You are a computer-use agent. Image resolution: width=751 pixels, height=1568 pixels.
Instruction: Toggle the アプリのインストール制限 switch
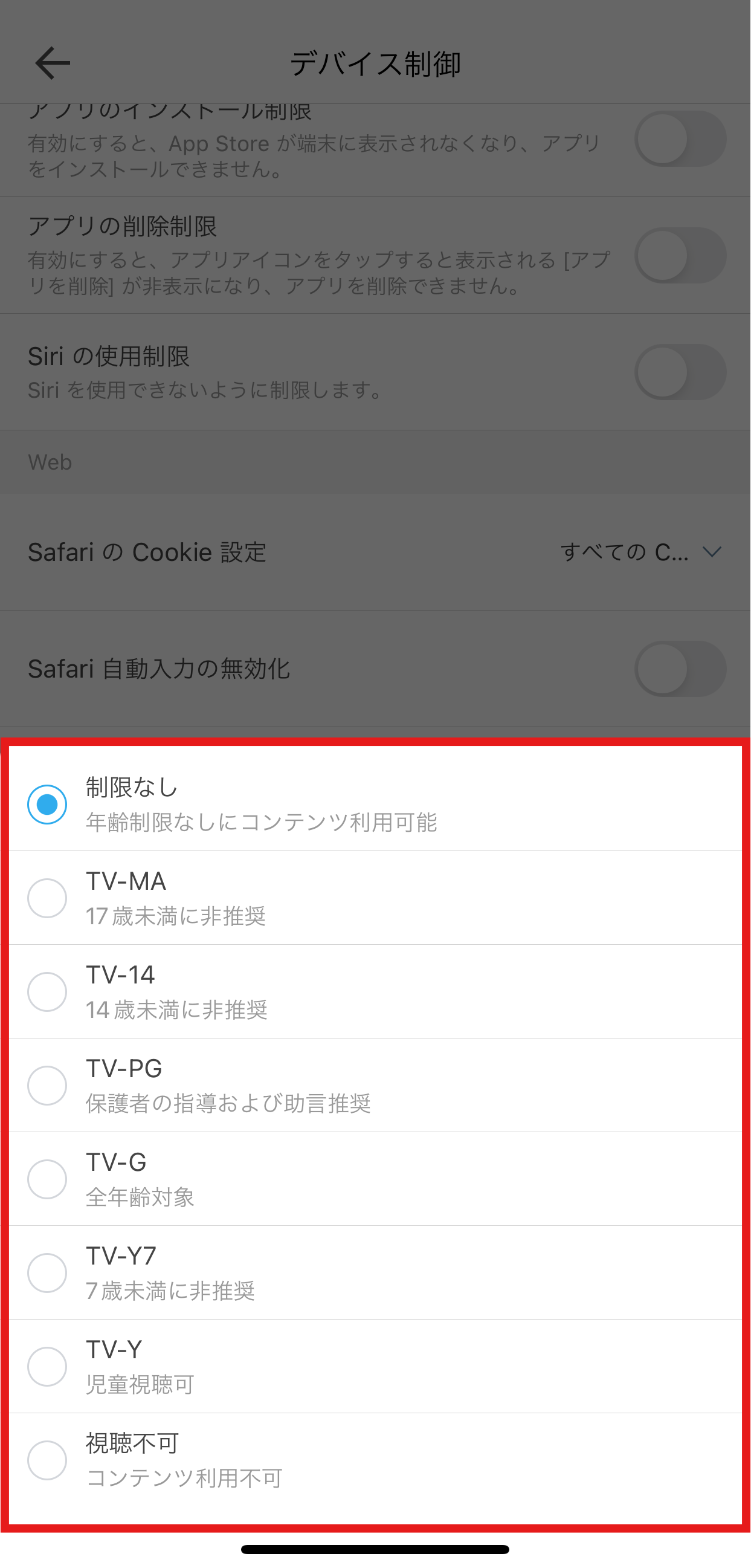pos(680,139)
